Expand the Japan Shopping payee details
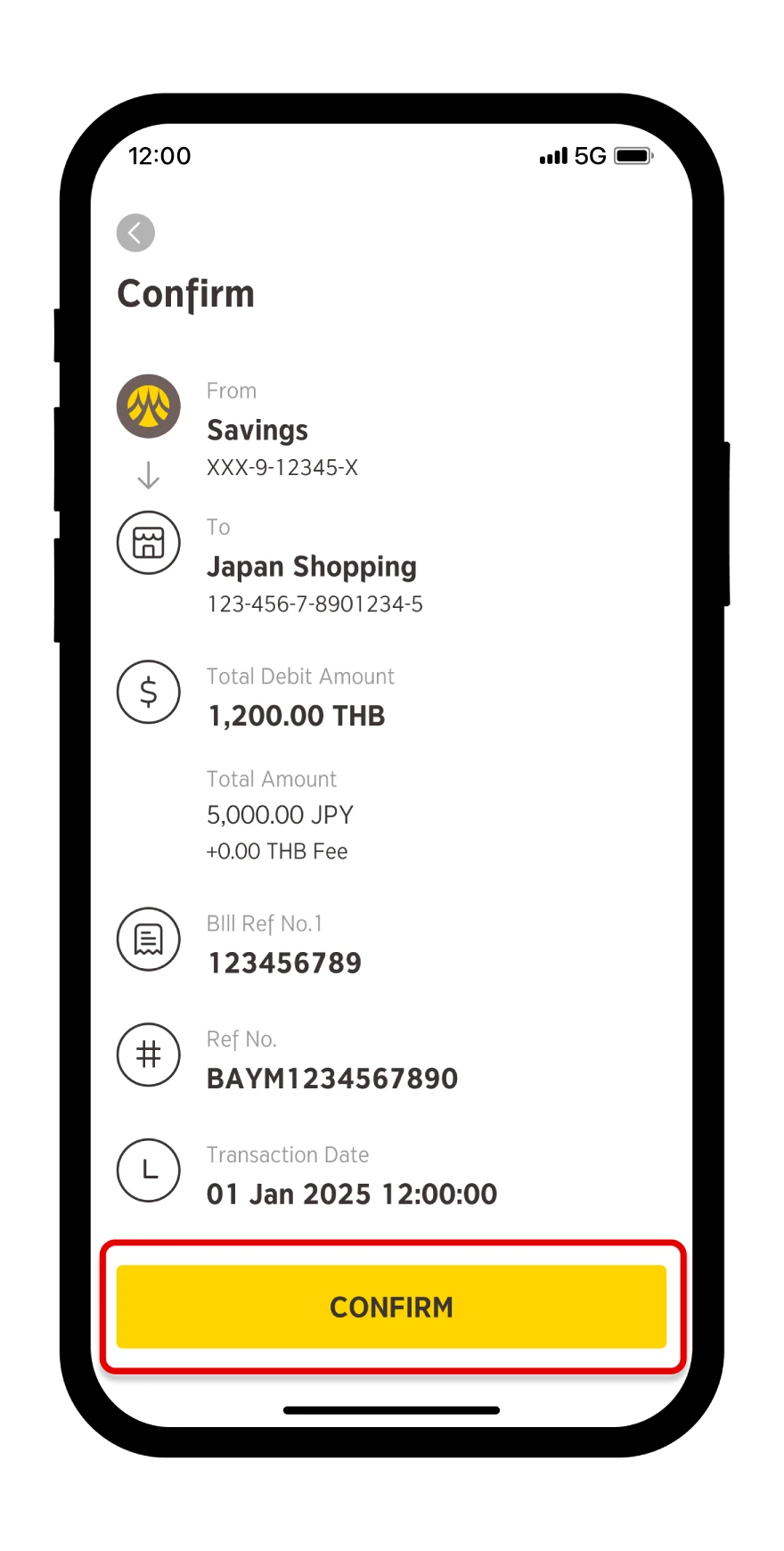Viewport: 784px width, 1551px height. pyautogui.click(x=312, y=566)
